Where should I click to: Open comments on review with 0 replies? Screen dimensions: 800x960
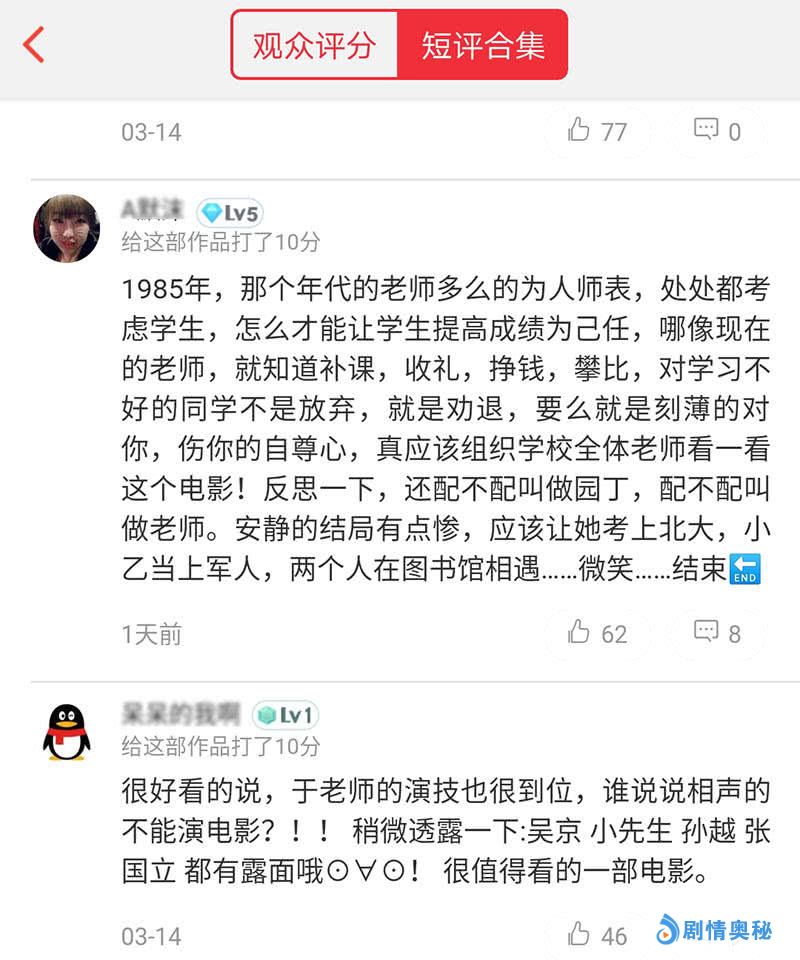(x=718, y=131)
